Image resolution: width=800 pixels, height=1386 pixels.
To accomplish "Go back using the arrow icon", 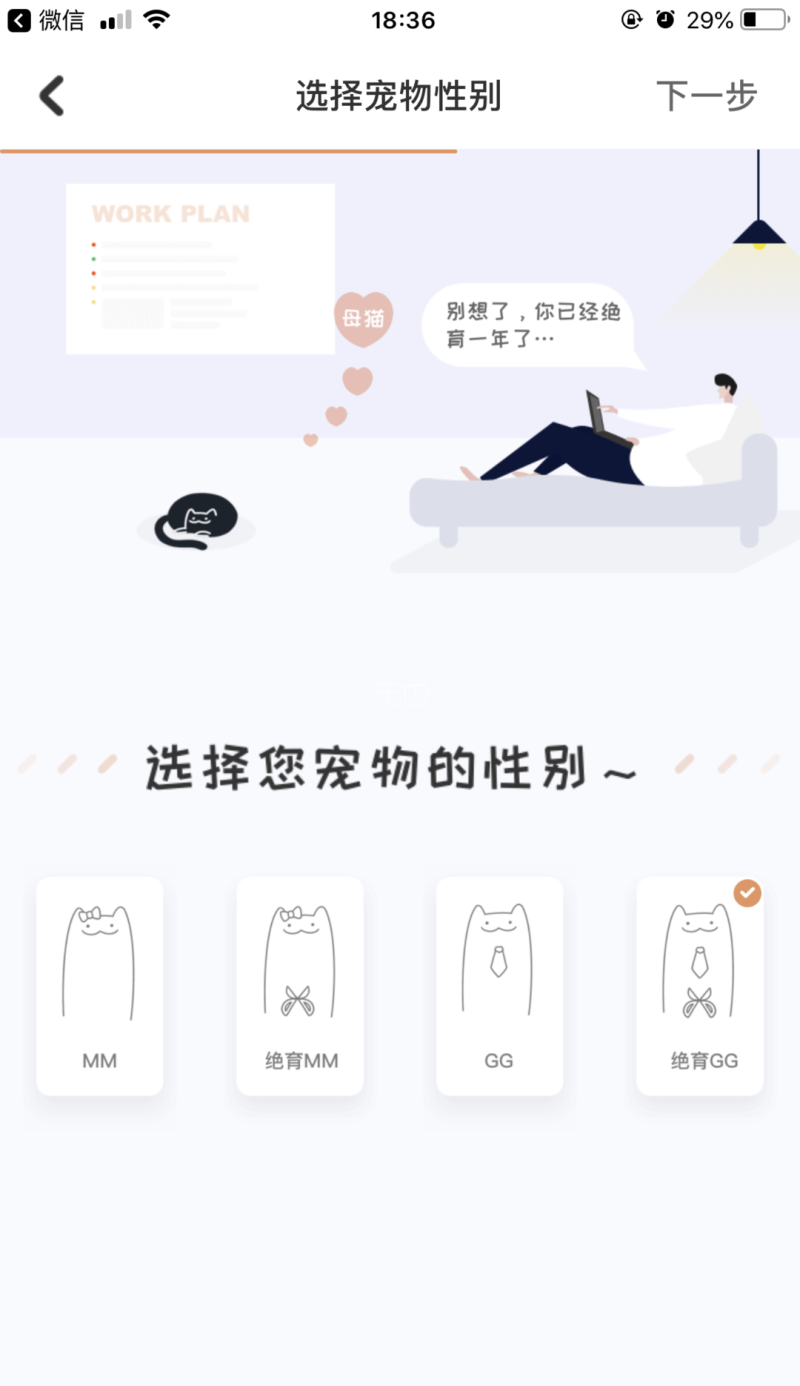I will [x=52, y=97].
